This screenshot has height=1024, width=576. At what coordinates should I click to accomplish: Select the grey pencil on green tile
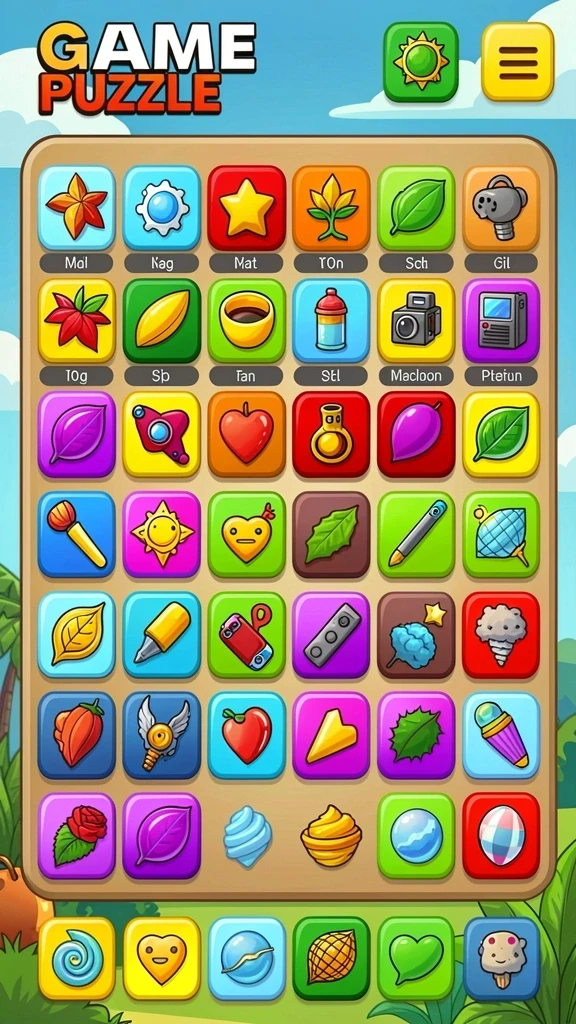(x=416, y=534)
